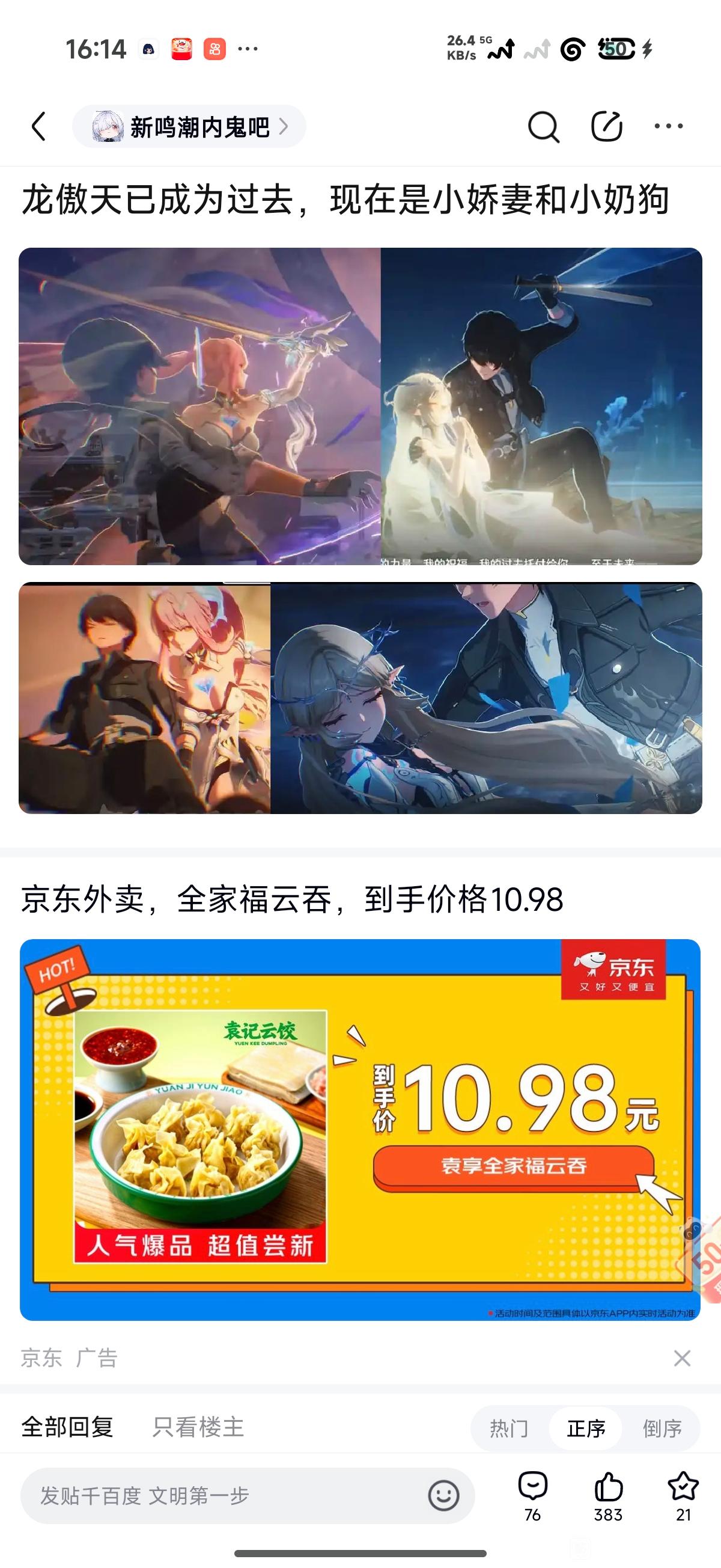
Task: Show only 只看楼主 replies
Action: point(198,1427)
